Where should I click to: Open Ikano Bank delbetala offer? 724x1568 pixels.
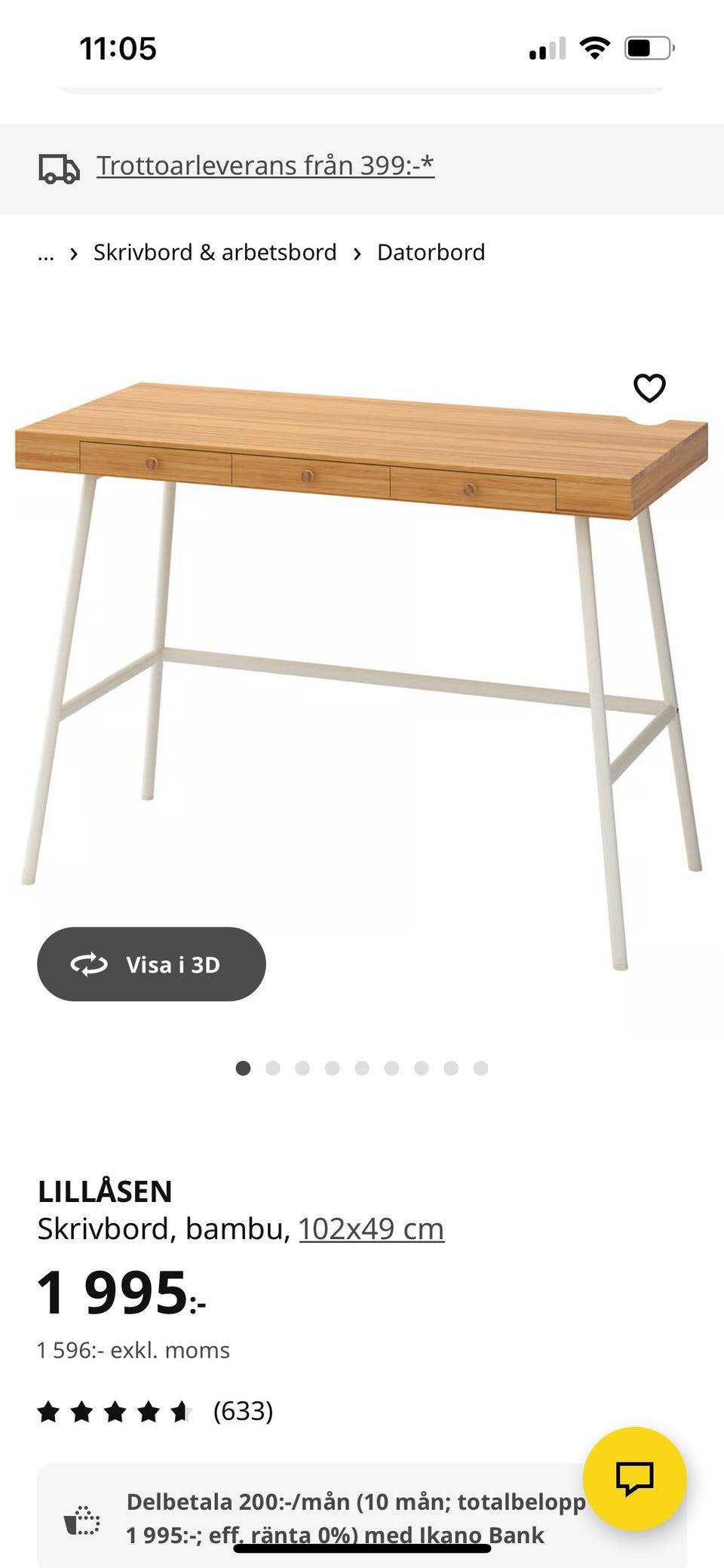(x=356, y=1517)
